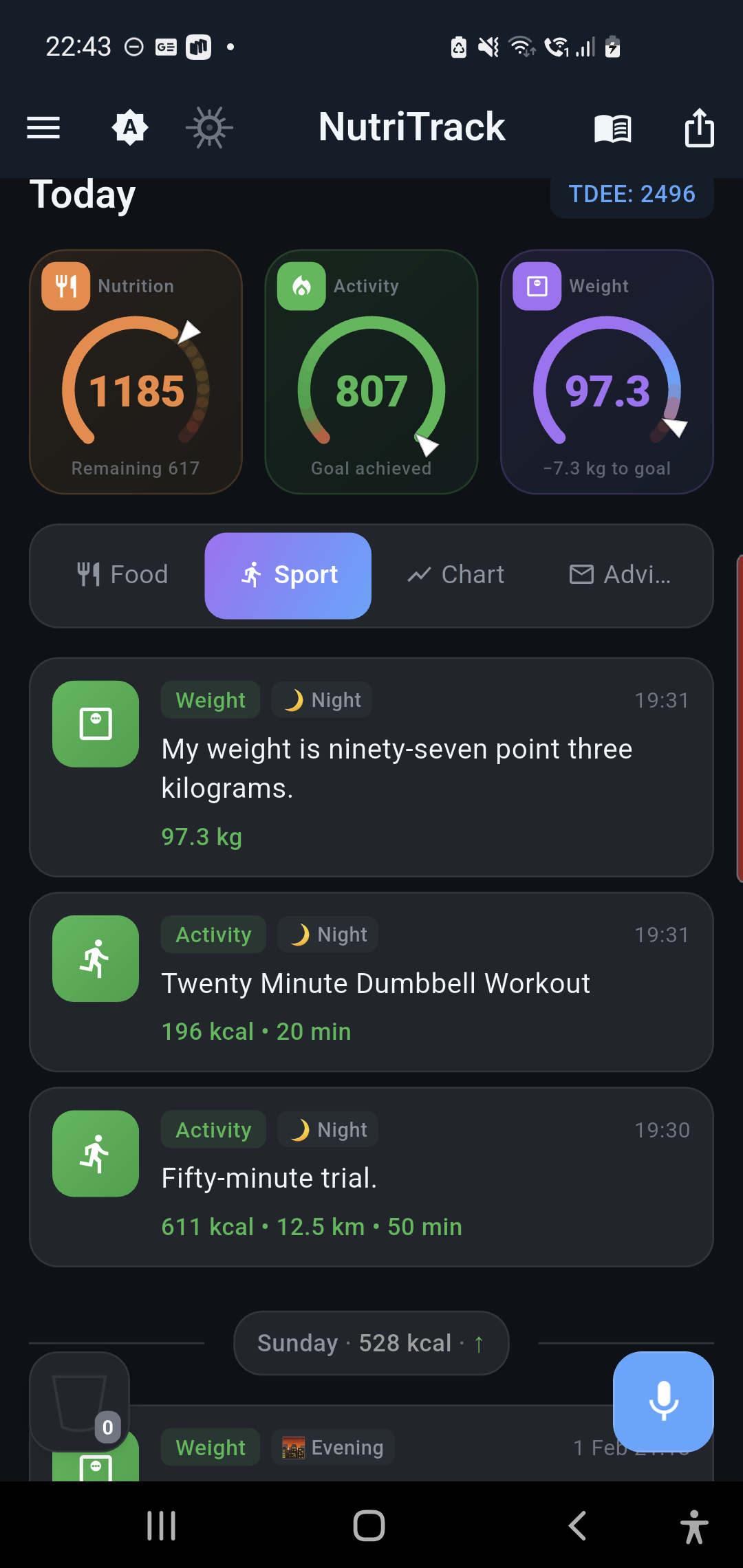Tap the Sunday 528 kcal day chip
This screenshot has height=1568, width=743.
371,1343
